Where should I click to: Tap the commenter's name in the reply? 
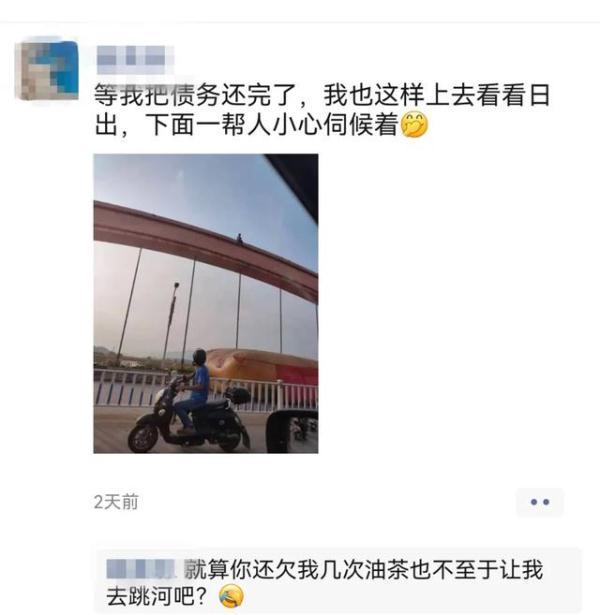tap(142, 572)
